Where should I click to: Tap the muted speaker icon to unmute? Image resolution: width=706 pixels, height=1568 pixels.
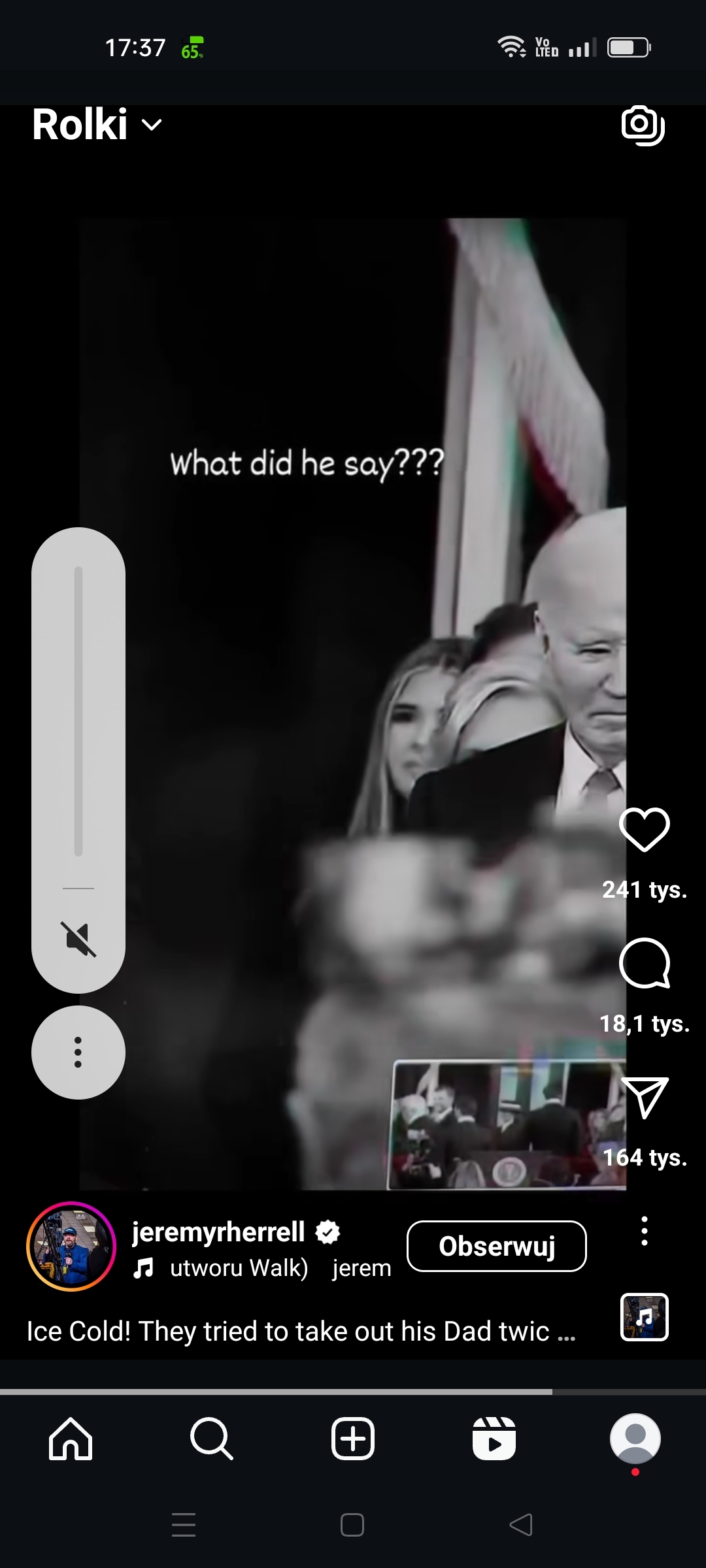[78, 939]
